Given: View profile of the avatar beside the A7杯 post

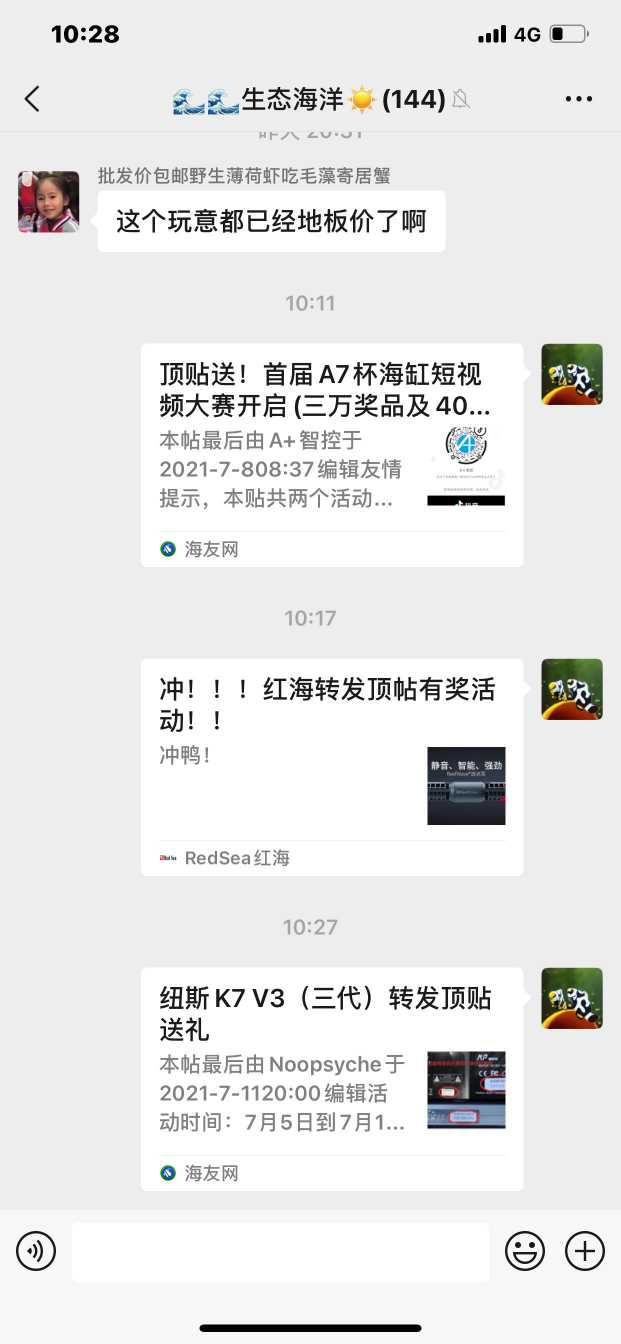Looking at the screenshot, I should pyautogui.click(x=572, y=374).
